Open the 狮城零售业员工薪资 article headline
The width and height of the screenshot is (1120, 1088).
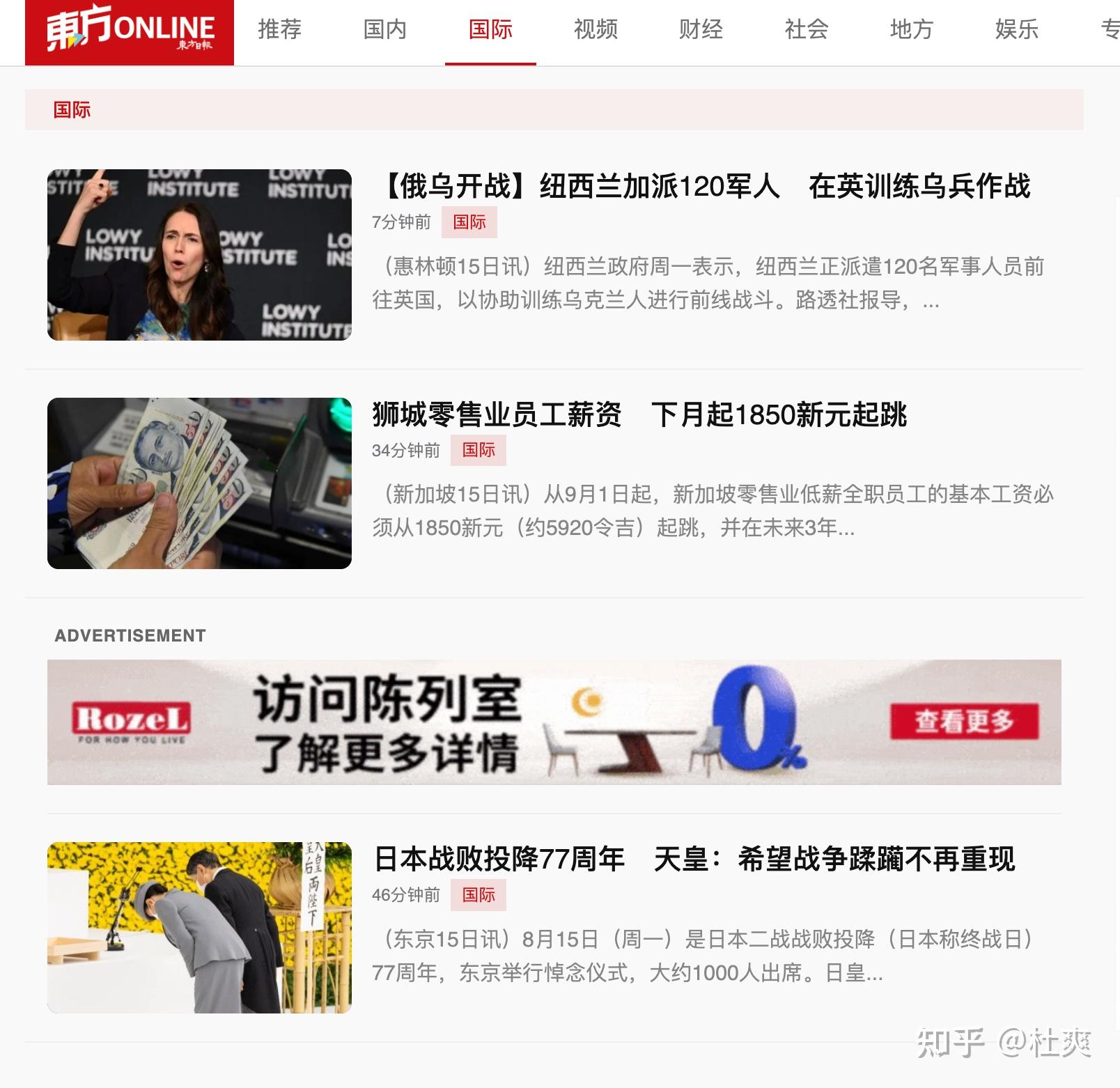639,415
